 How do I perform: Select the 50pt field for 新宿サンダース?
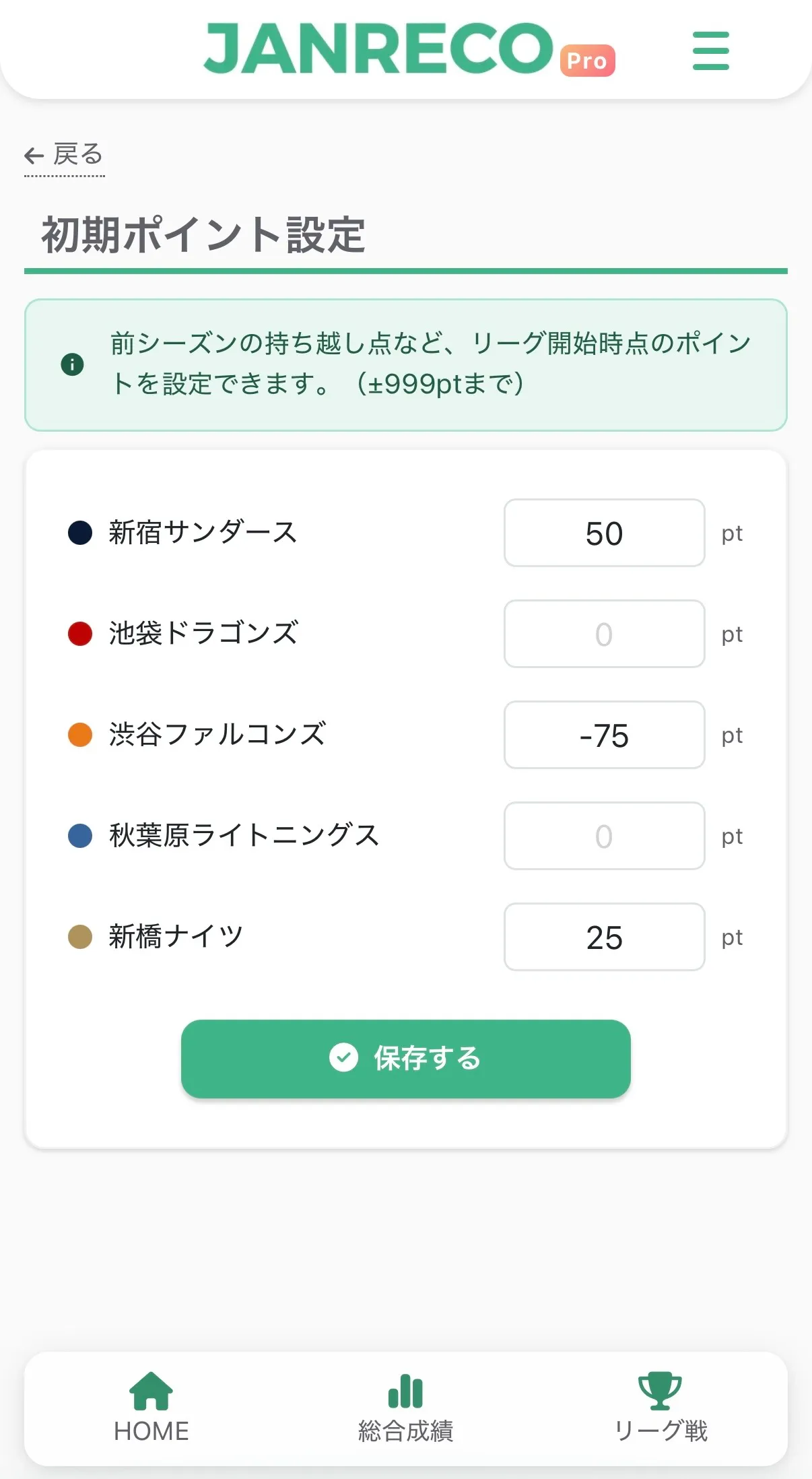click(x=603, y=532)
